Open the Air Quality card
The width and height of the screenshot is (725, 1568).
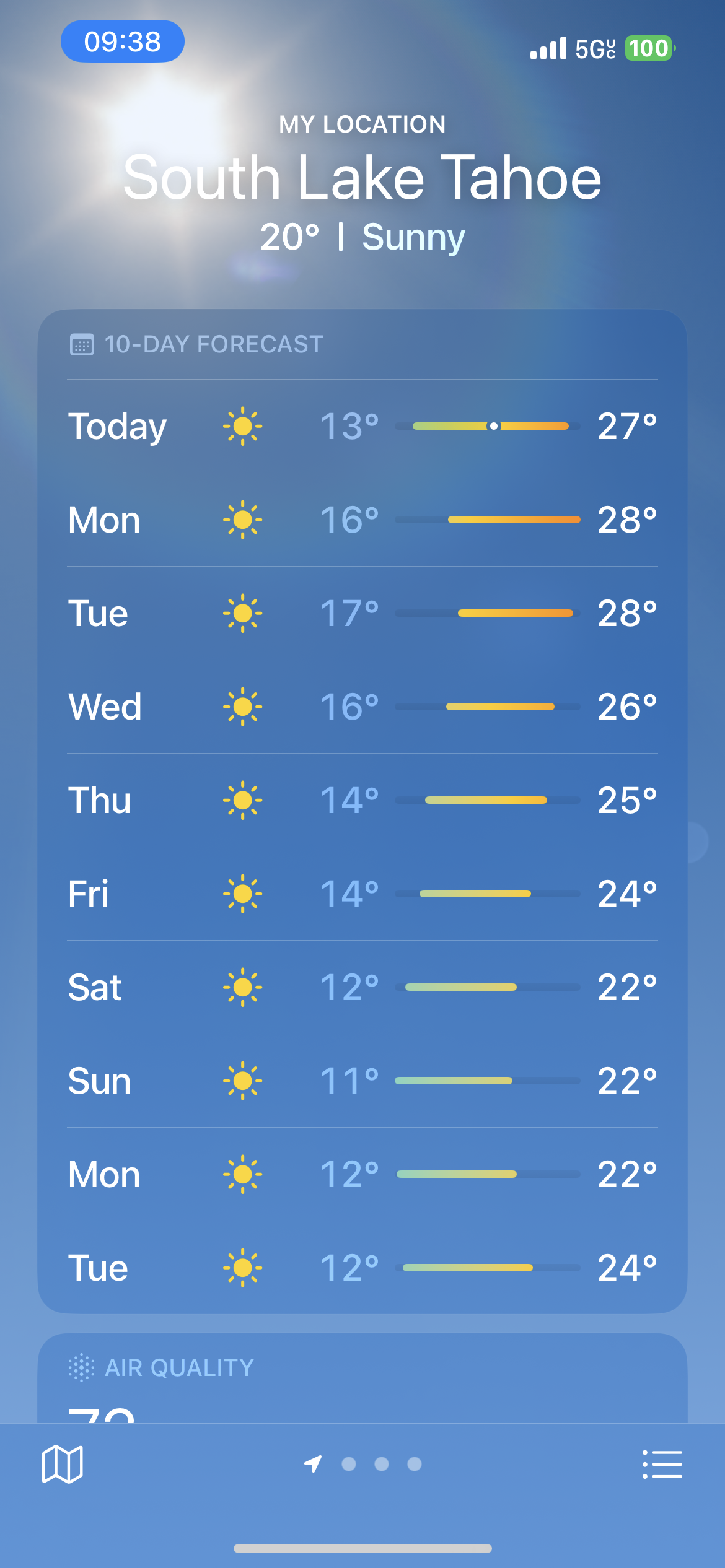pyautogui.click(x=362, y=1380)
